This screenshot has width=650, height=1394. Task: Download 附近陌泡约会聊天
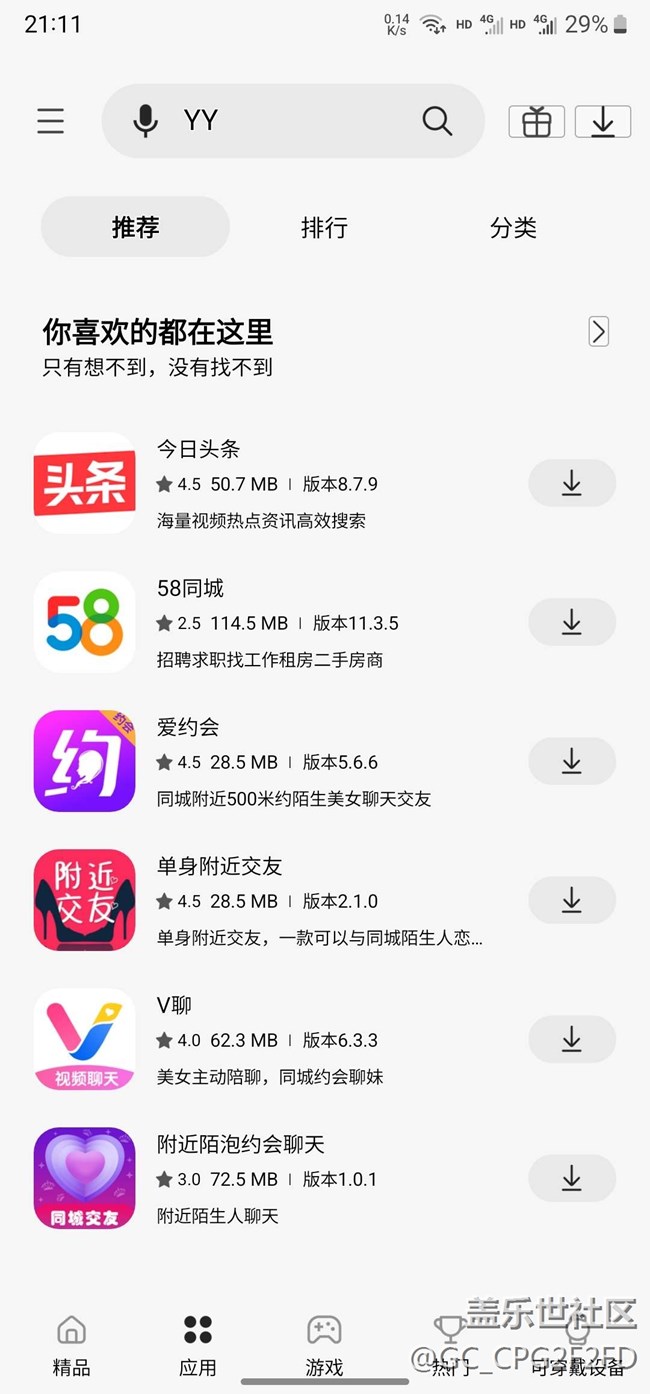pos(571,1178)
